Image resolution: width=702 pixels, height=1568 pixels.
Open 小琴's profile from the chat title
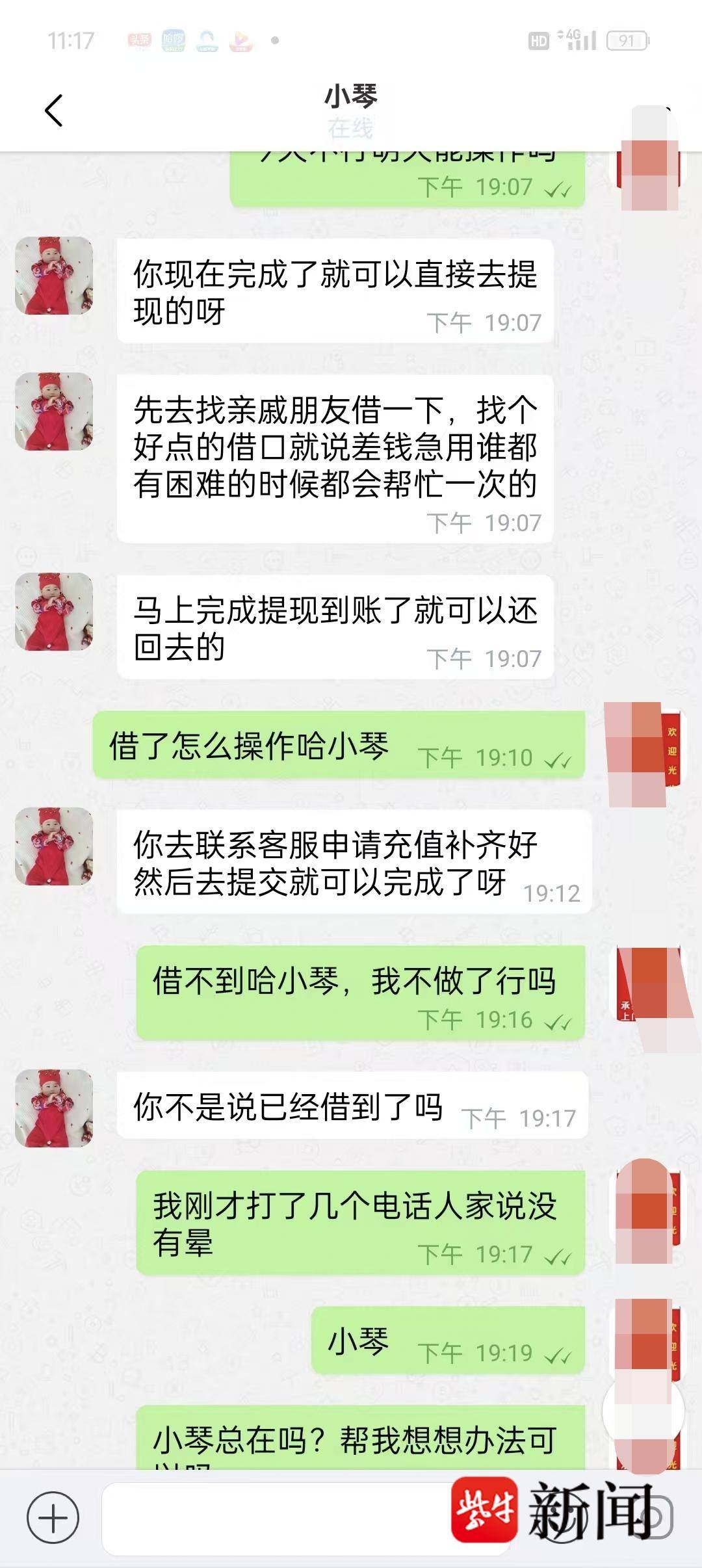click(x=351, y=98)
